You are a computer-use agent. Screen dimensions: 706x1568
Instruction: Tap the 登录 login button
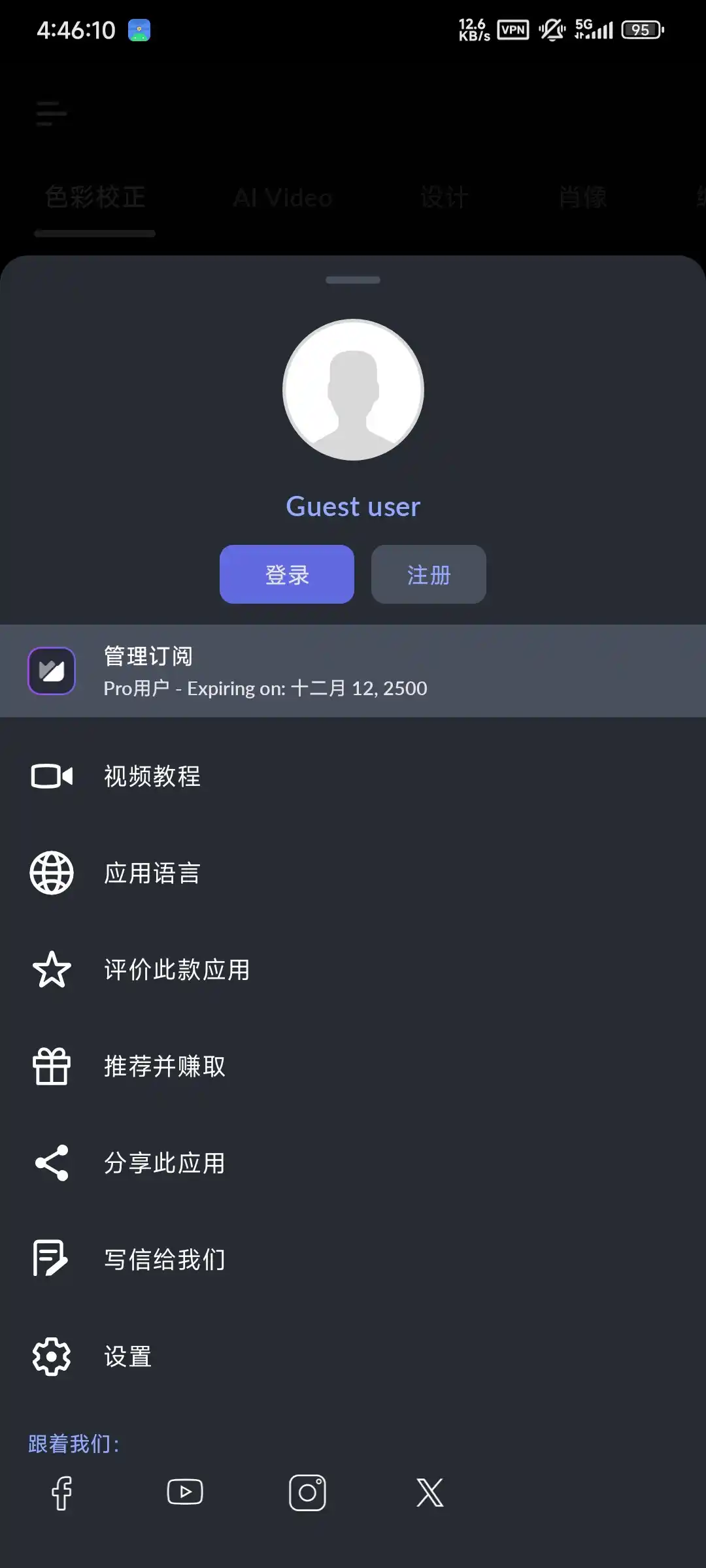[x=286, y=574]
